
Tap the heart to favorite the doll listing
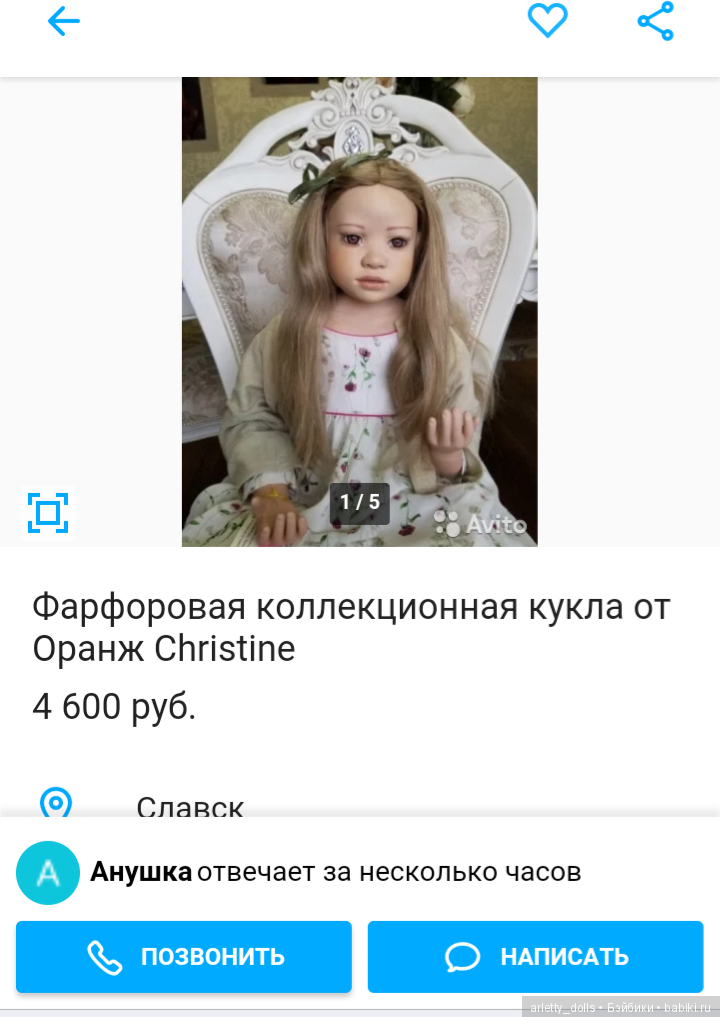[547, 21]
